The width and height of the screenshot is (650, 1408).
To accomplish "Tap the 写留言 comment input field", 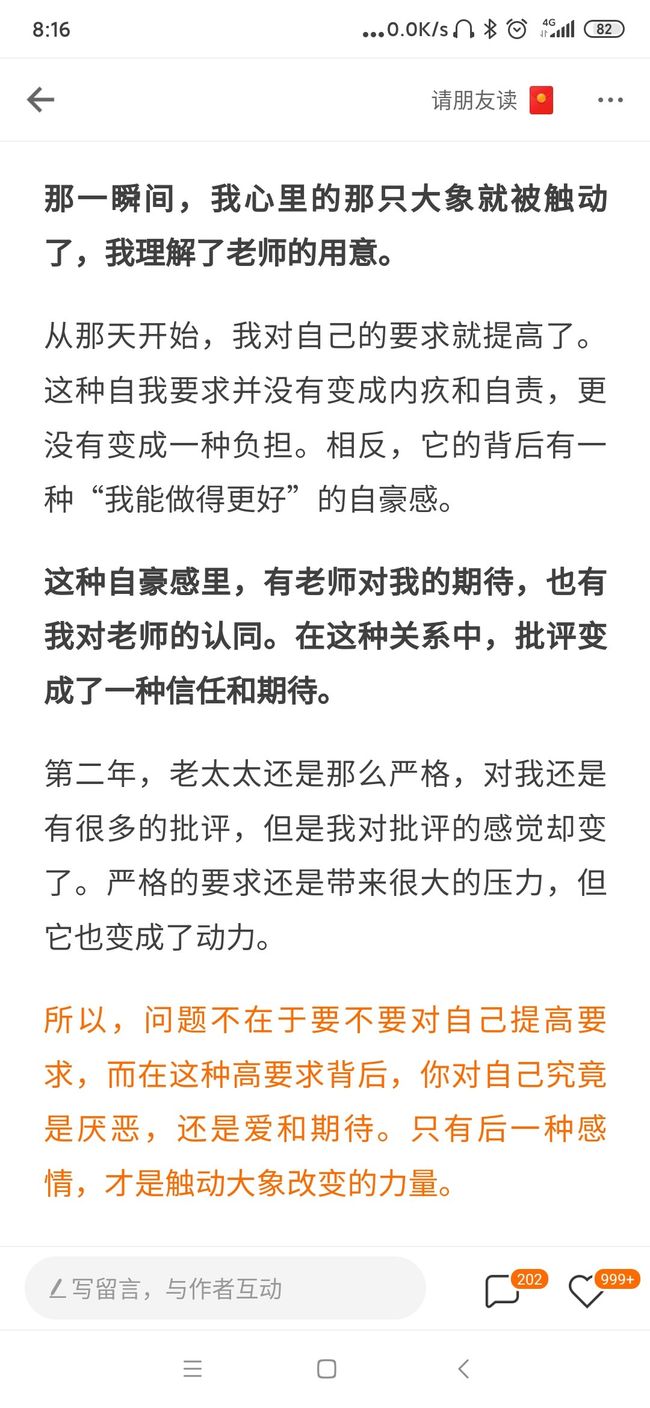I will [x=225, y=1289].
